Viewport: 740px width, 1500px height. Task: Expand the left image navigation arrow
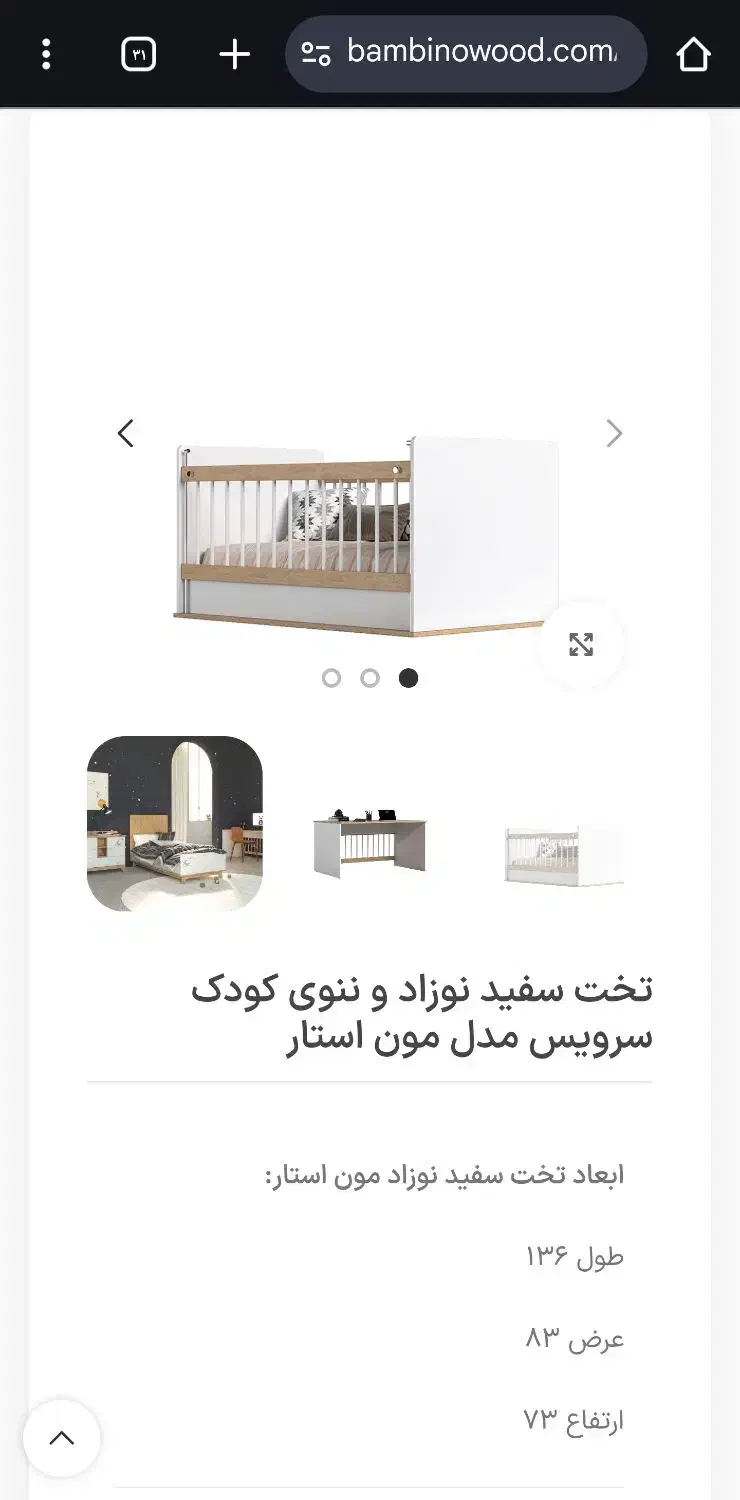[x=126, y=433]
